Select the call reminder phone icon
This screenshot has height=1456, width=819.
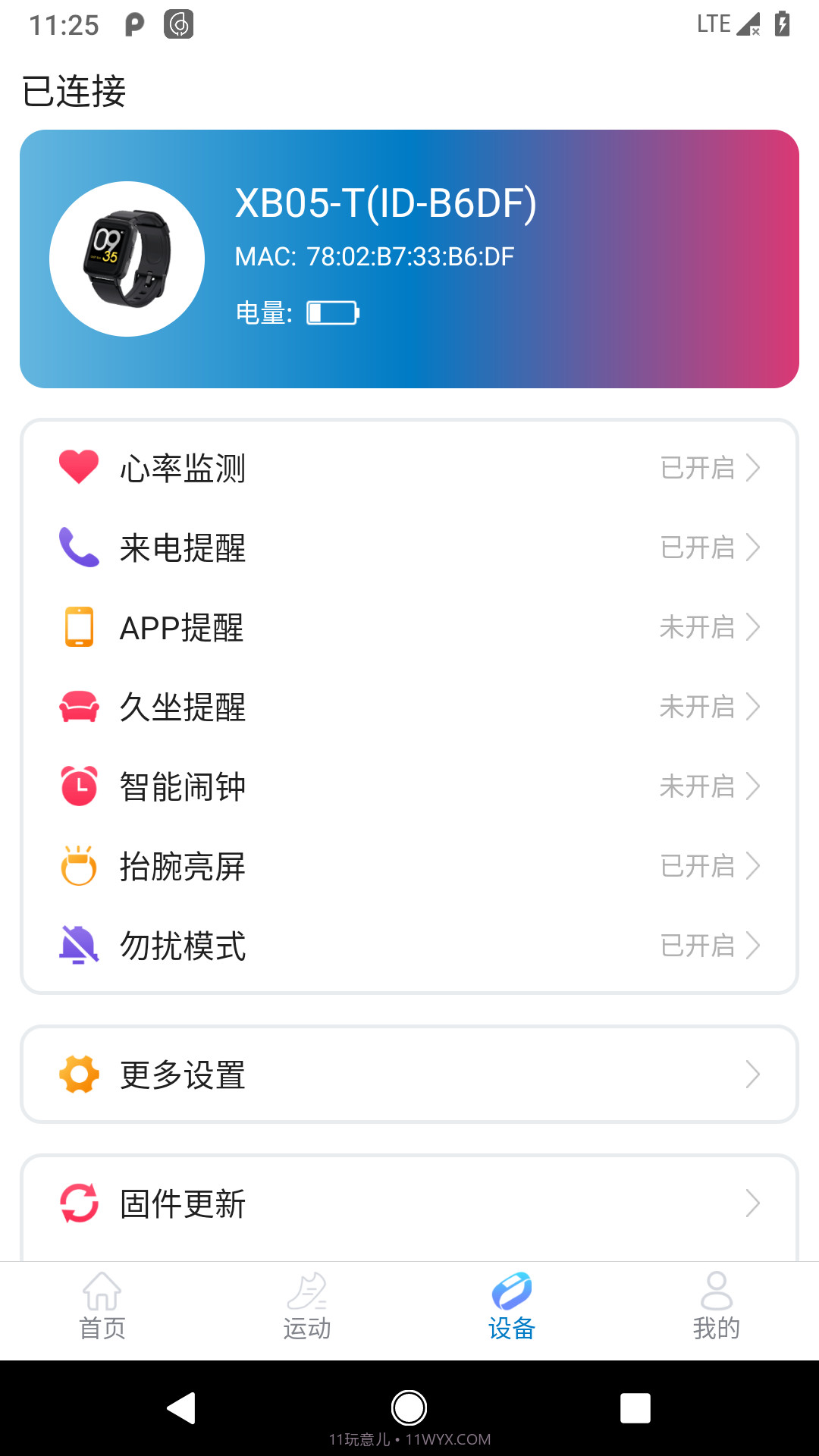point(78,548)
